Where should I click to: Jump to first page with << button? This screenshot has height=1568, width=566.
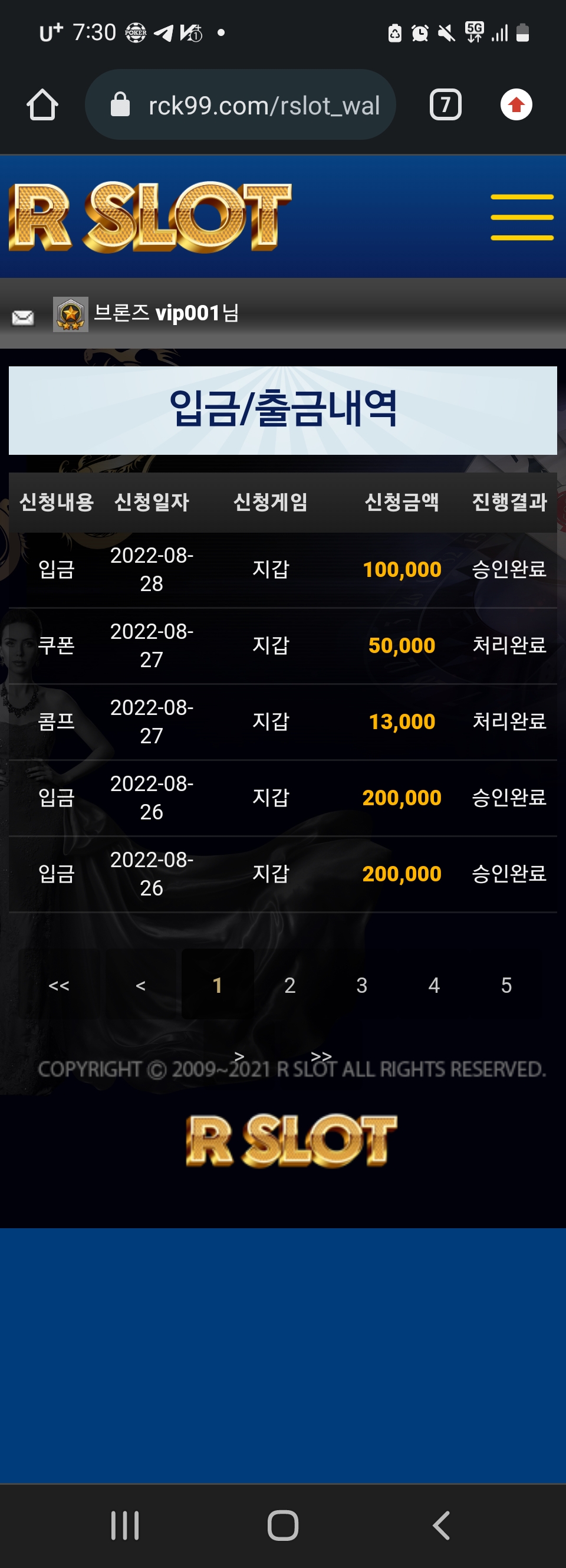(58, 985)
